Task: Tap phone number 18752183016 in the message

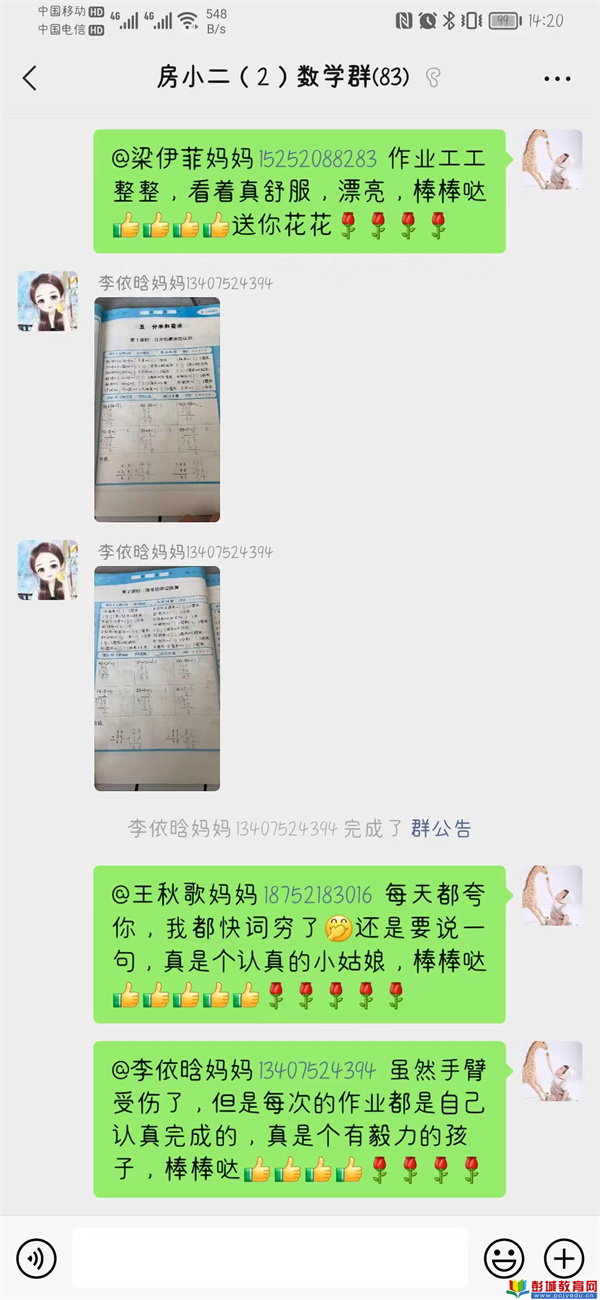Action: pos(317,894)
